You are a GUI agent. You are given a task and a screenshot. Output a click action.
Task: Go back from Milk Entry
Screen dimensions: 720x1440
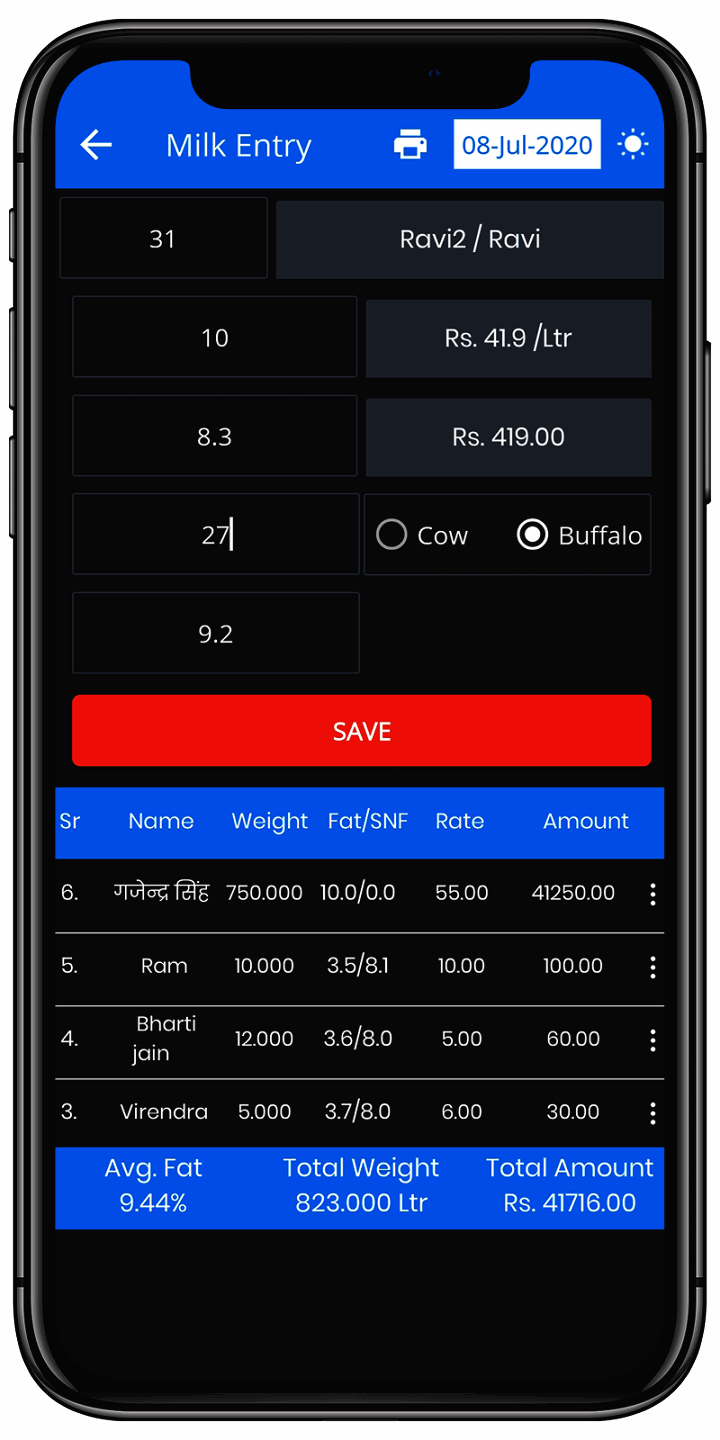pyautogui.click(x=96, y=145)
